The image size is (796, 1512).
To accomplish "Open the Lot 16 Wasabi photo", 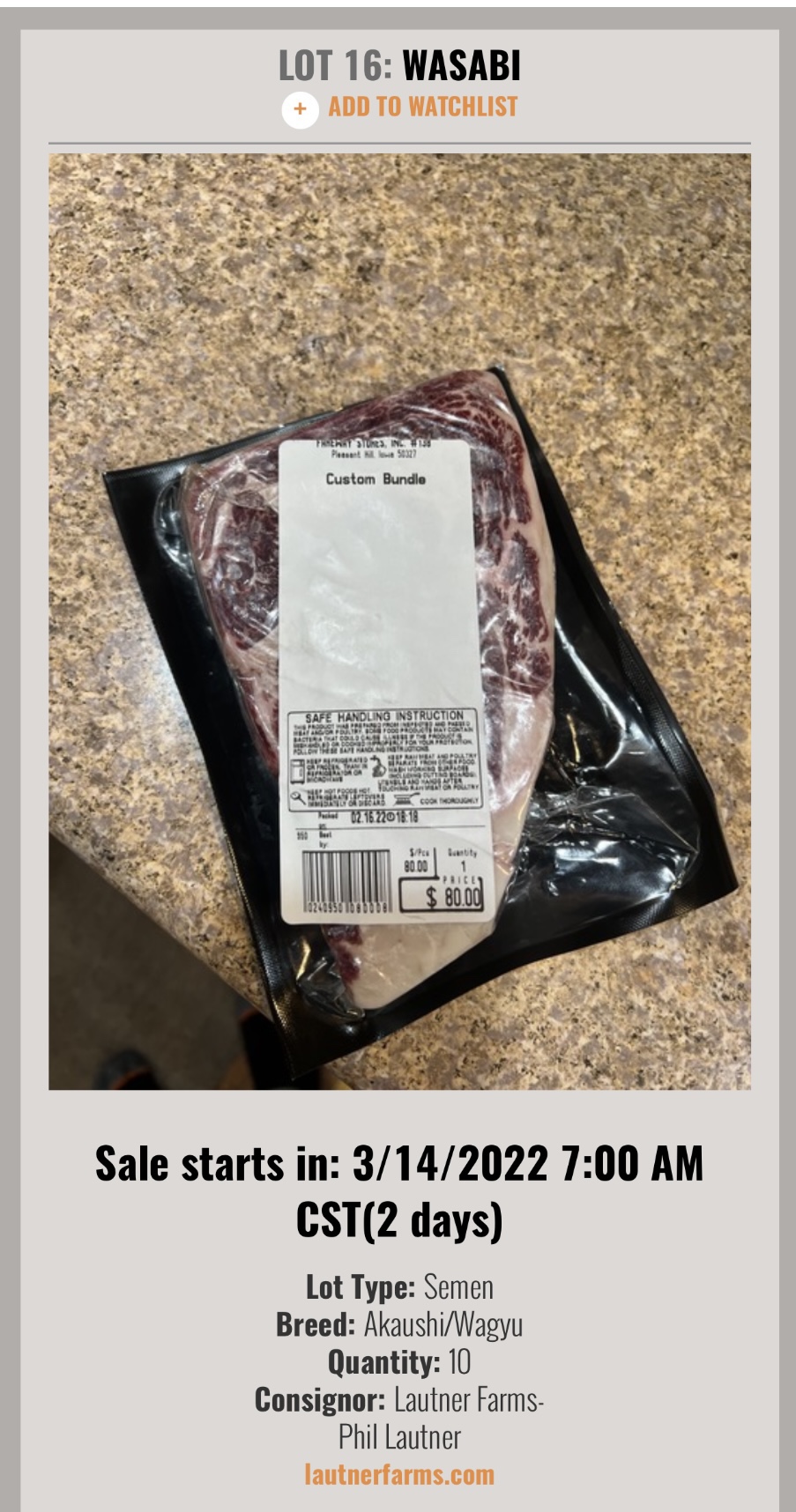I will (x=399, y=621).
